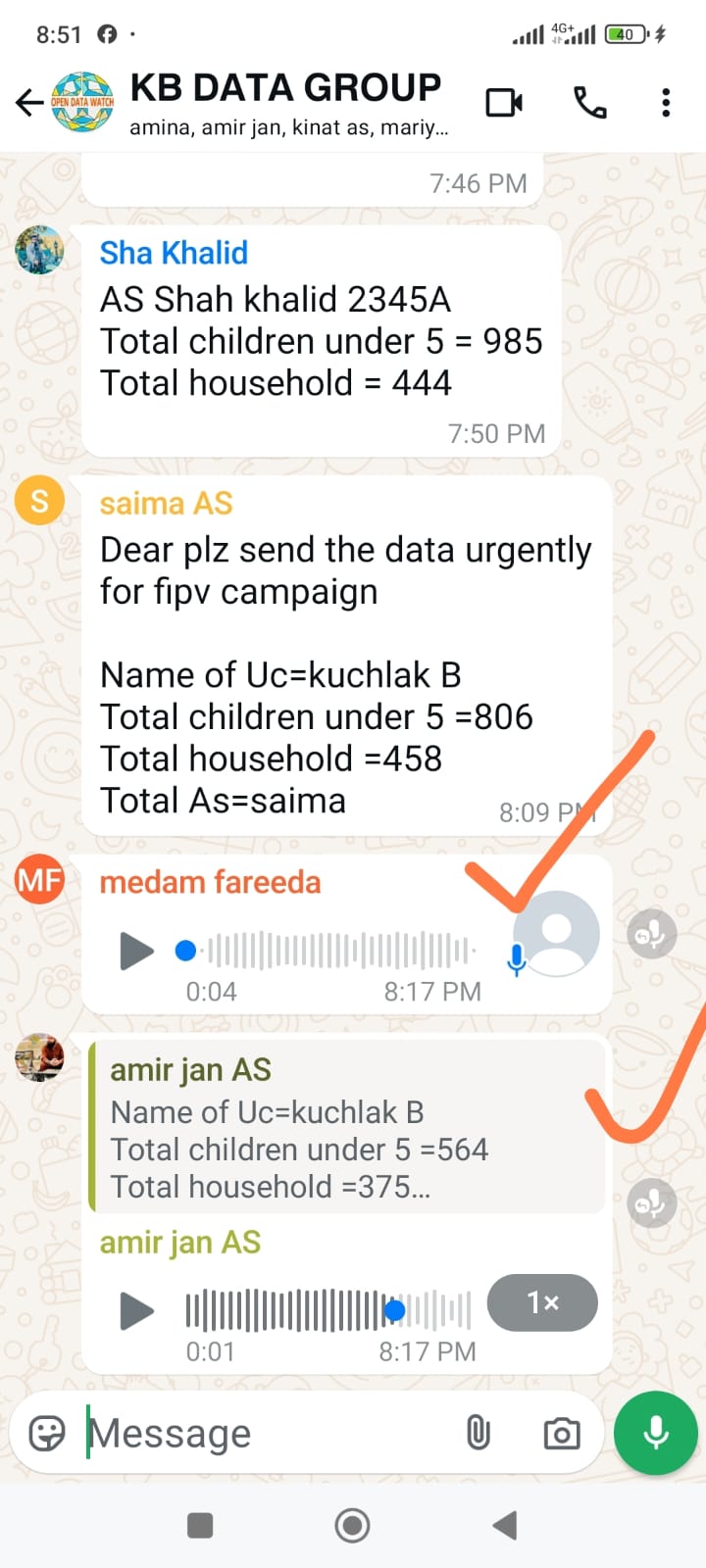Viewport: 706px width, 1568px height.
Task: Play amir jan AS's voice message
Action: click(x=136, y=1310)
